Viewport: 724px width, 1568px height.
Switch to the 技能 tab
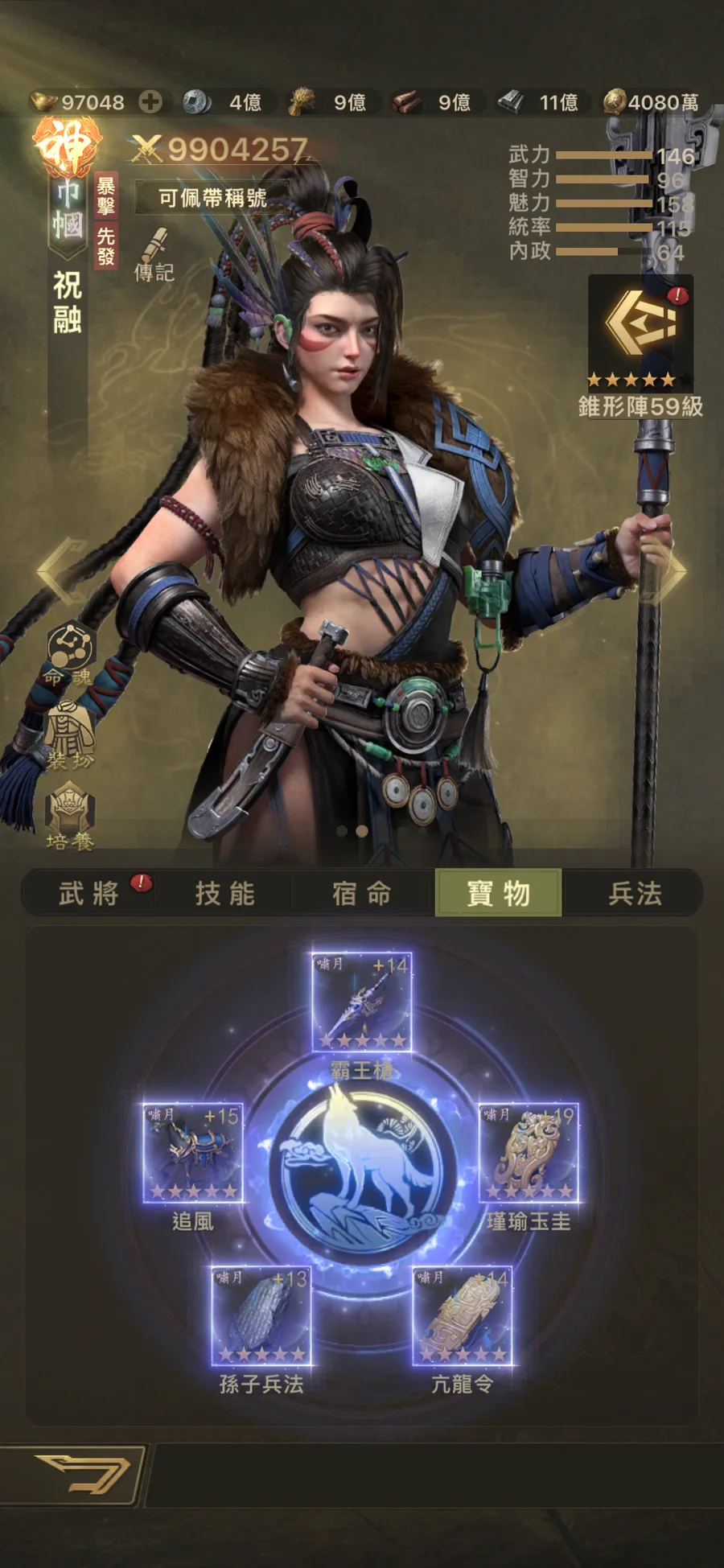(225, 893)
